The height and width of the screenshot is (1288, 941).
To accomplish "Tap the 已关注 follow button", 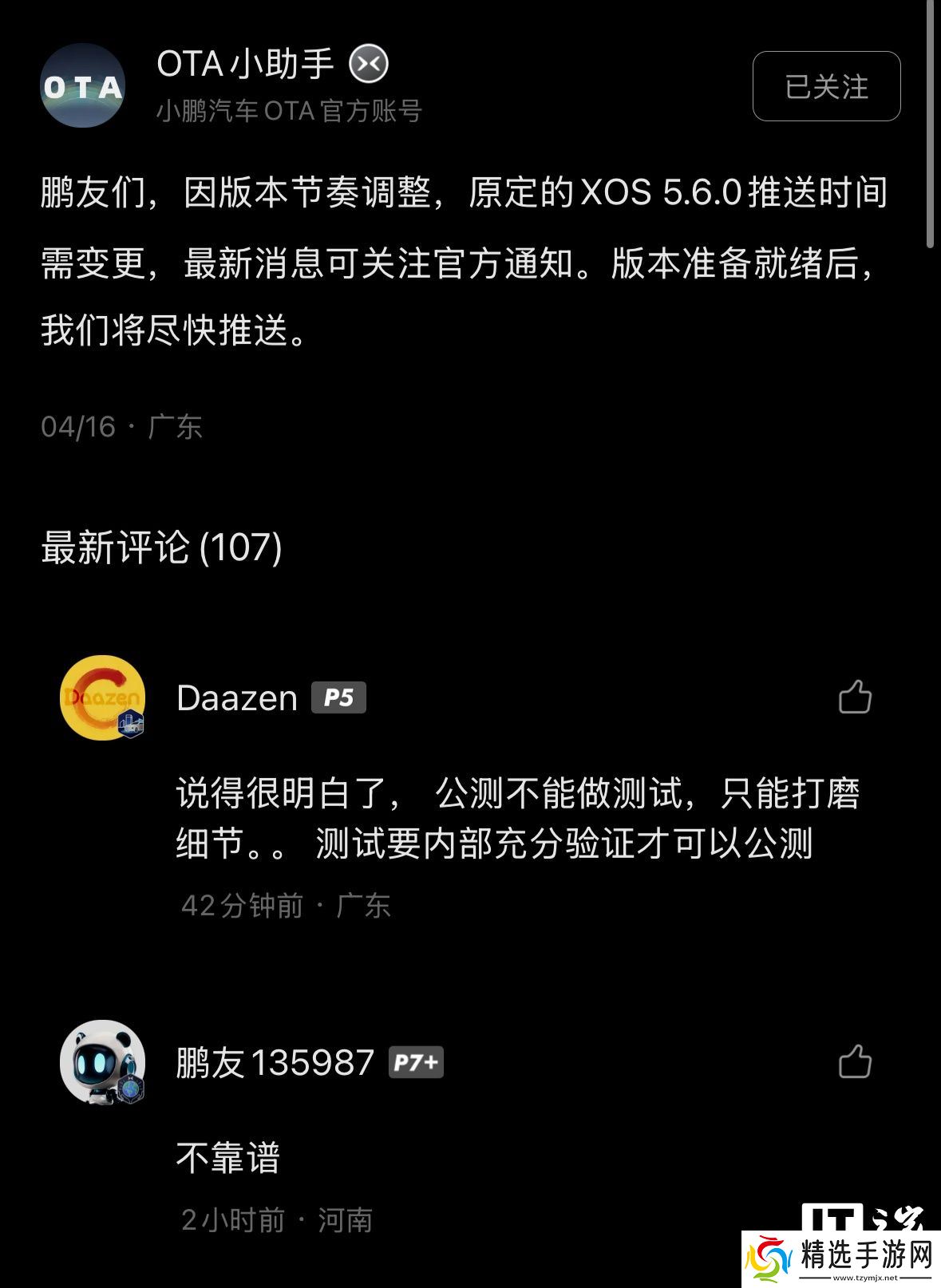I will tap(826, 86).
